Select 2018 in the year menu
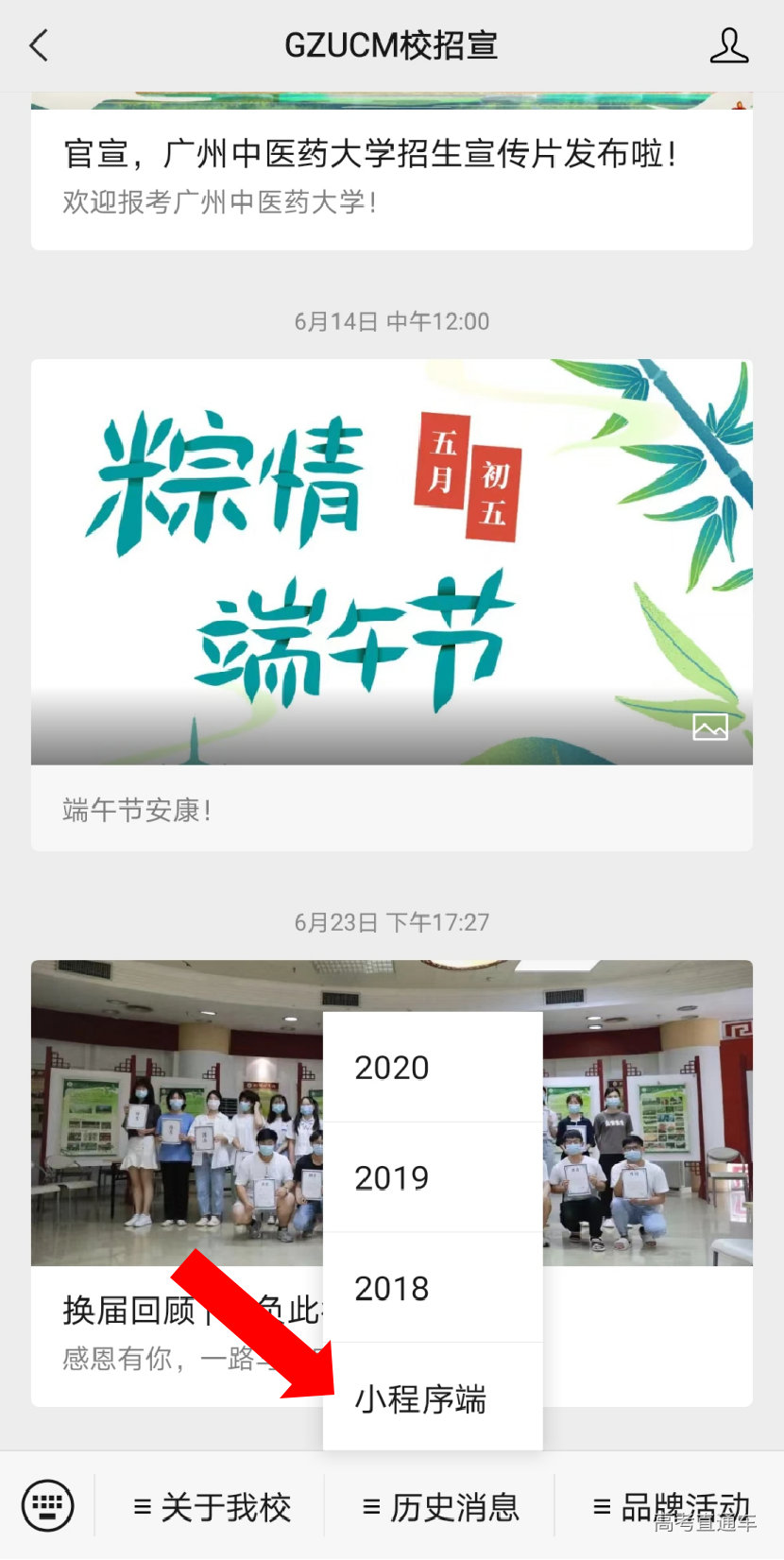The height and width of the screenshot is (1560, 784). click(x=391, y=1289)
